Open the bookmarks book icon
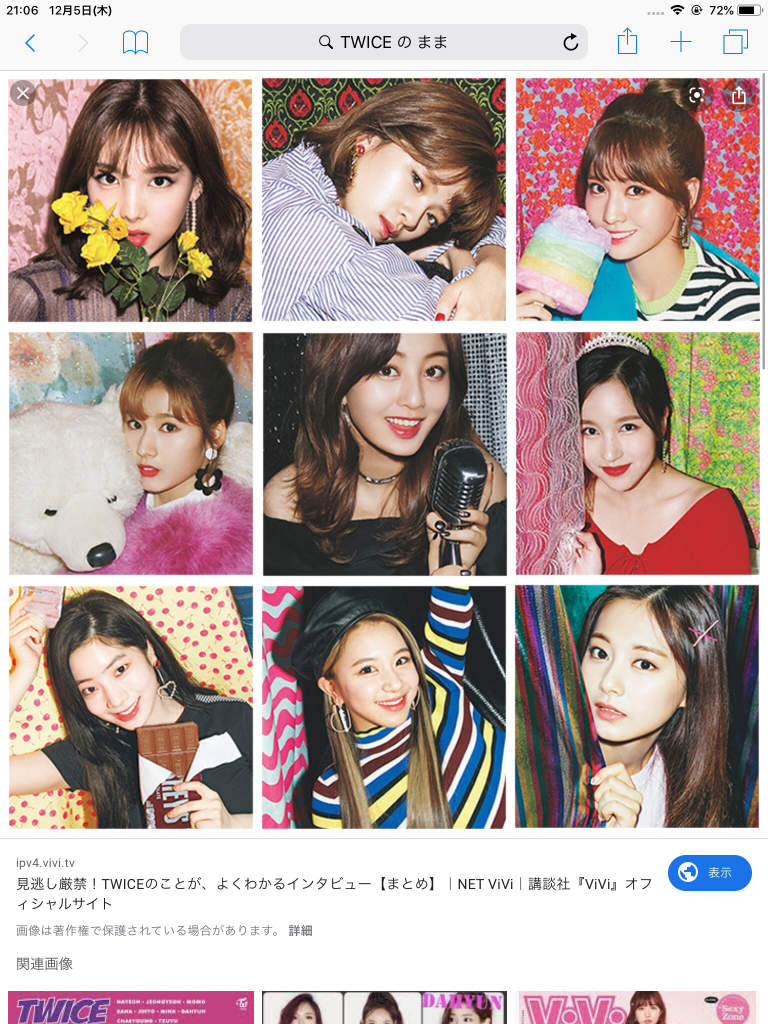The height and width of the screenshot is (1024, 768). tap(135, 43)
